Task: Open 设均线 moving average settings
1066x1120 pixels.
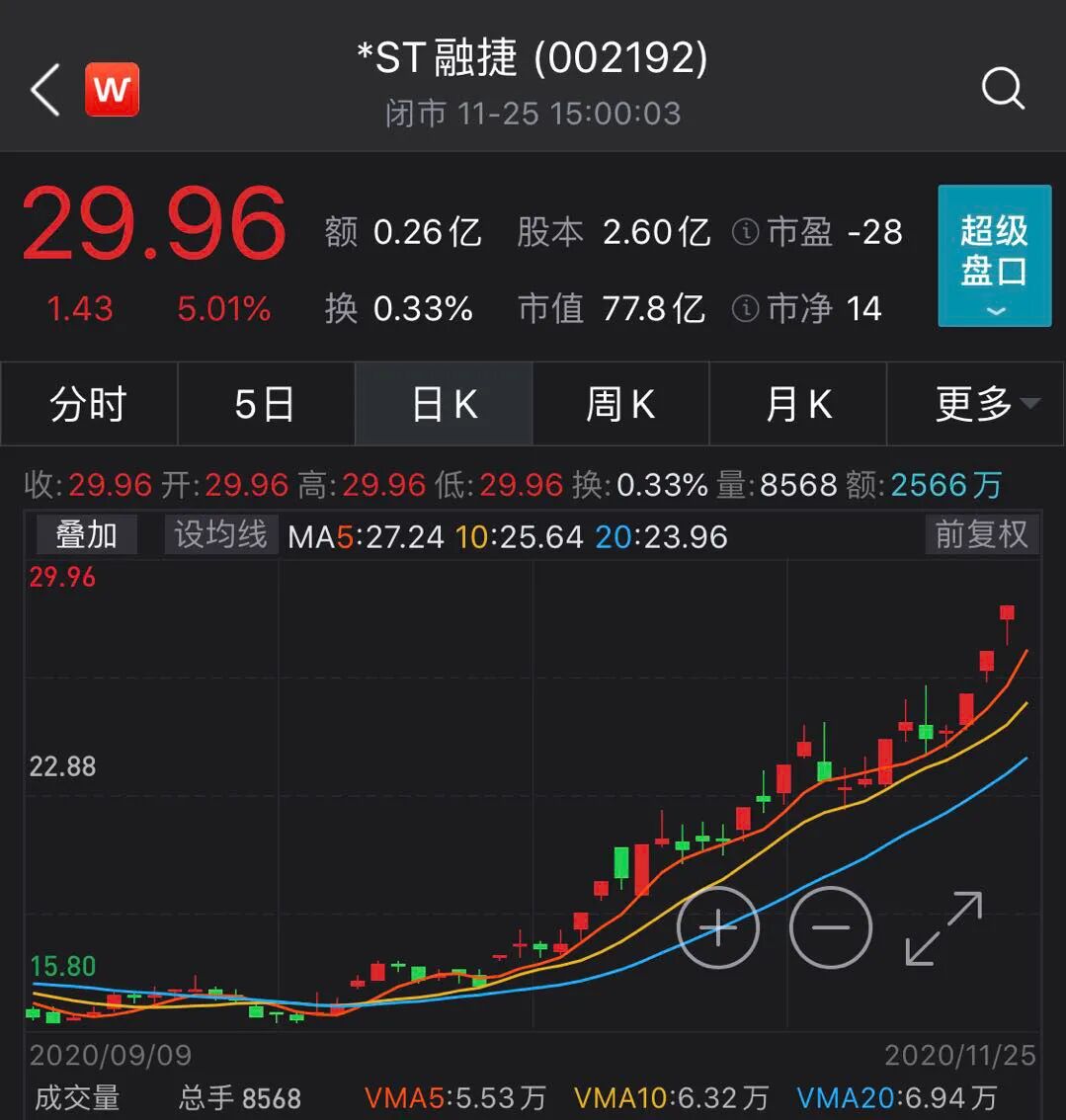Action: tap(220, 535)
